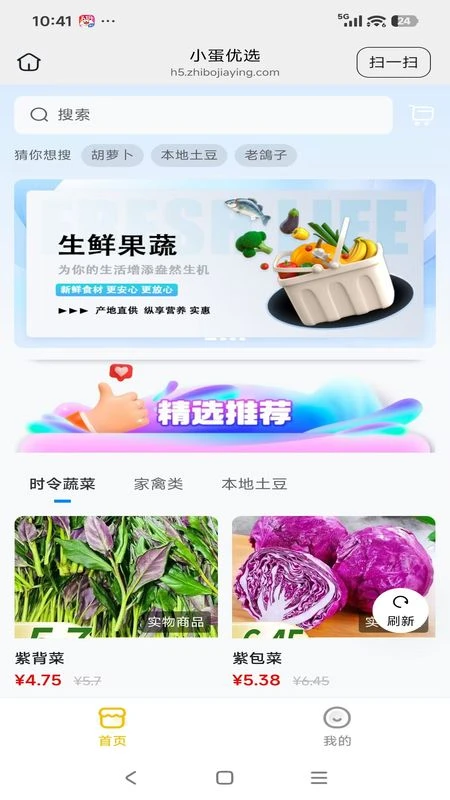Switch to the 本地土豆 category tab
Screen dimensions: 450x800
tap(254, 484)
